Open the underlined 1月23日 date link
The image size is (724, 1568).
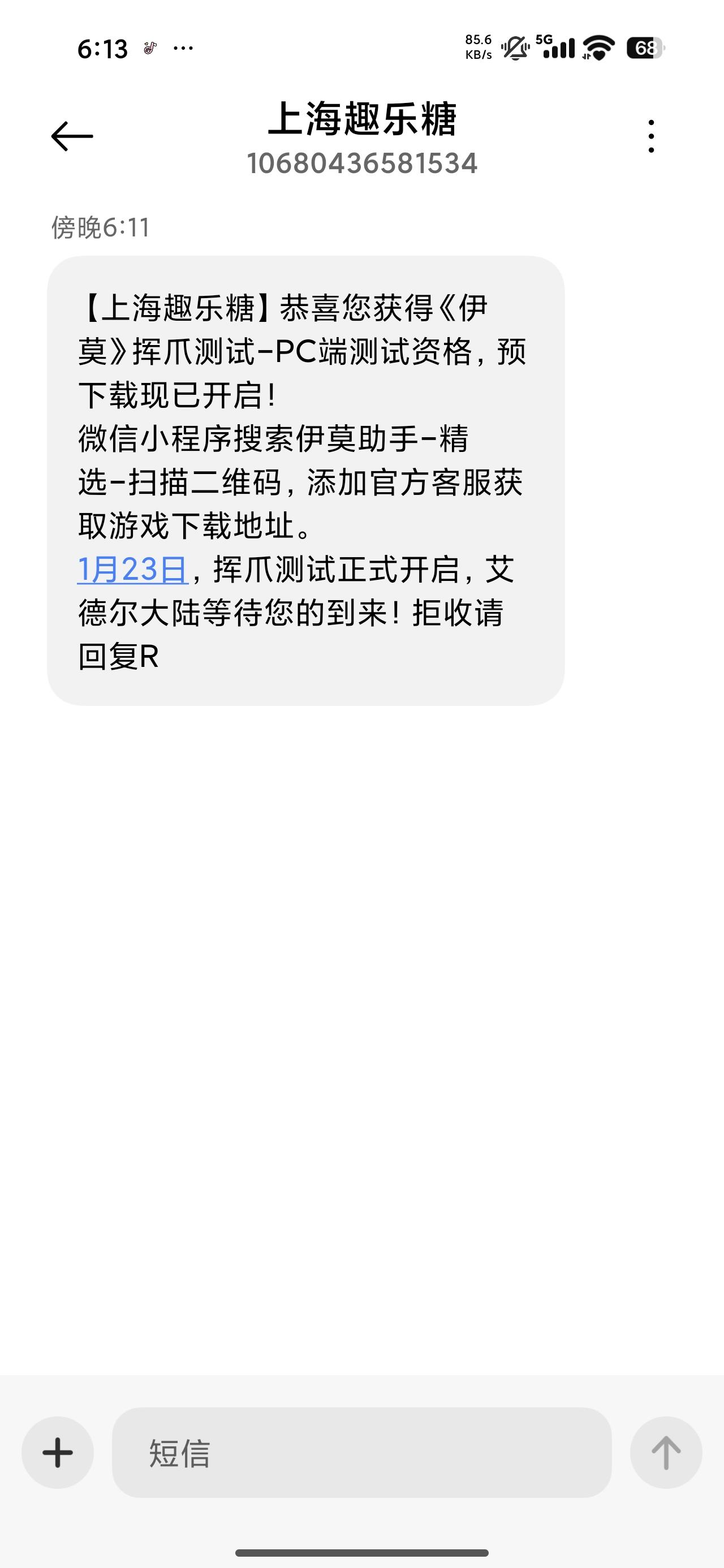coord(133,570)
